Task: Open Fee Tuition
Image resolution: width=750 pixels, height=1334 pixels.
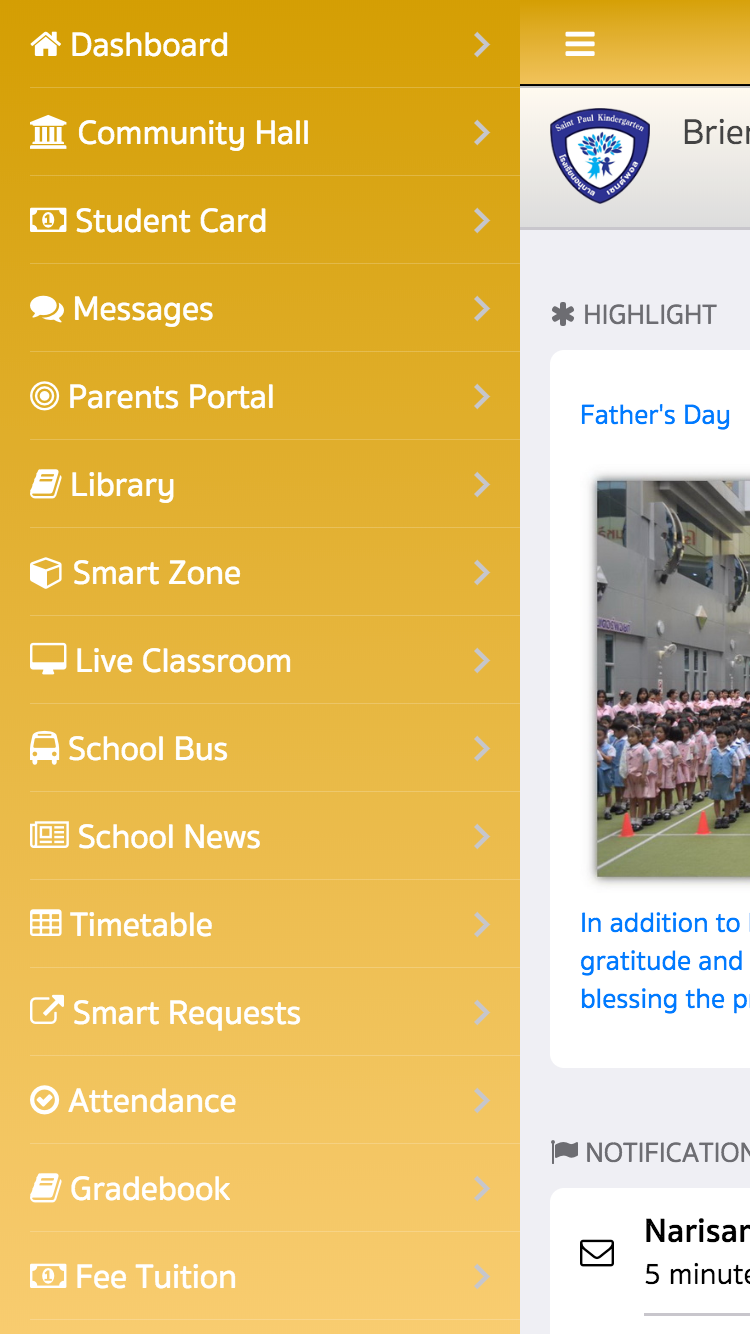Action: click(x=156, y=1277)
